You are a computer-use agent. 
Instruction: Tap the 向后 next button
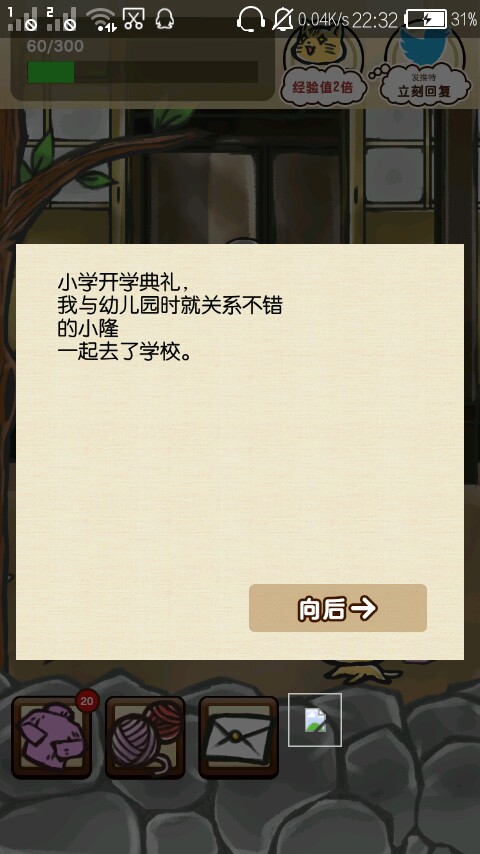tap(338, 608)
